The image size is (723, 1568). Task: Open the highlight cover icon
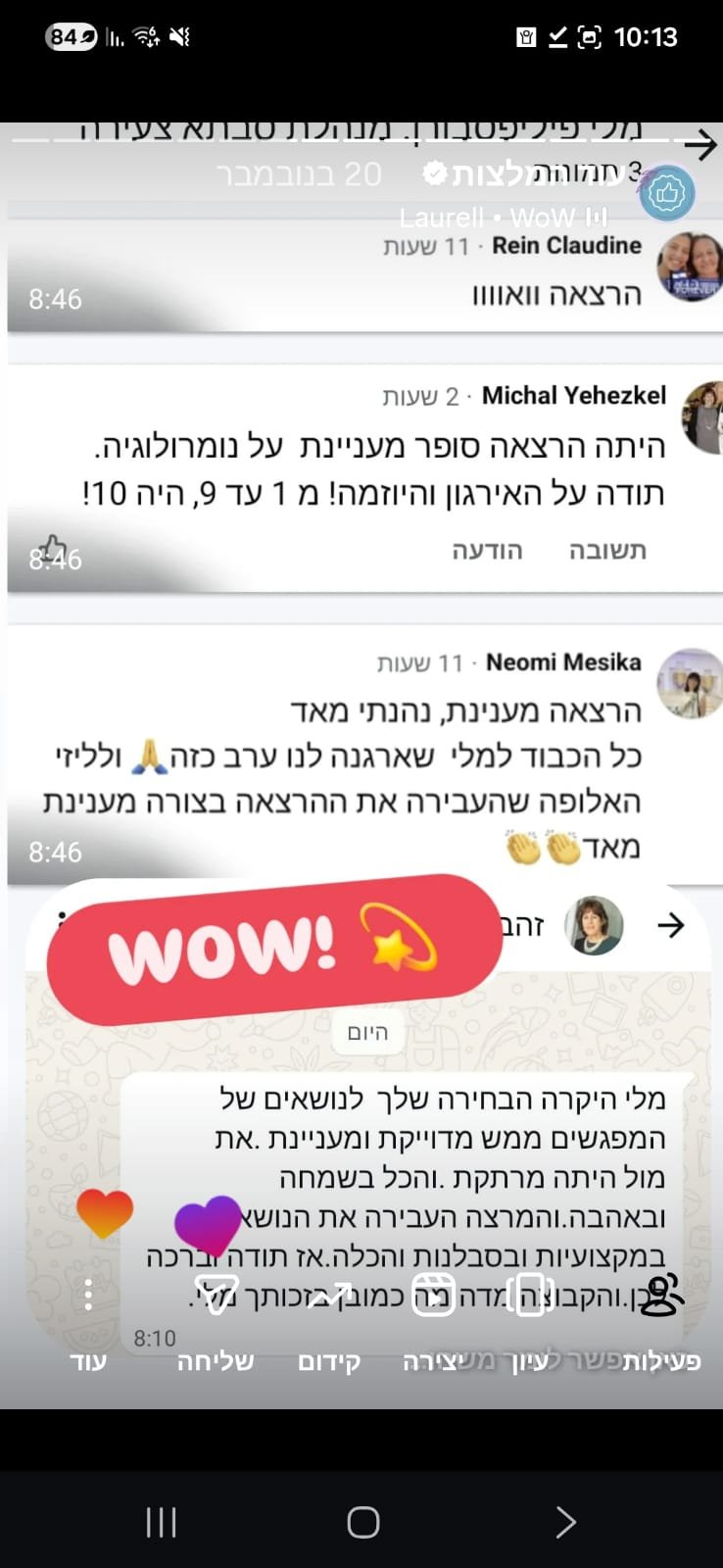click(x=666, y=193)
